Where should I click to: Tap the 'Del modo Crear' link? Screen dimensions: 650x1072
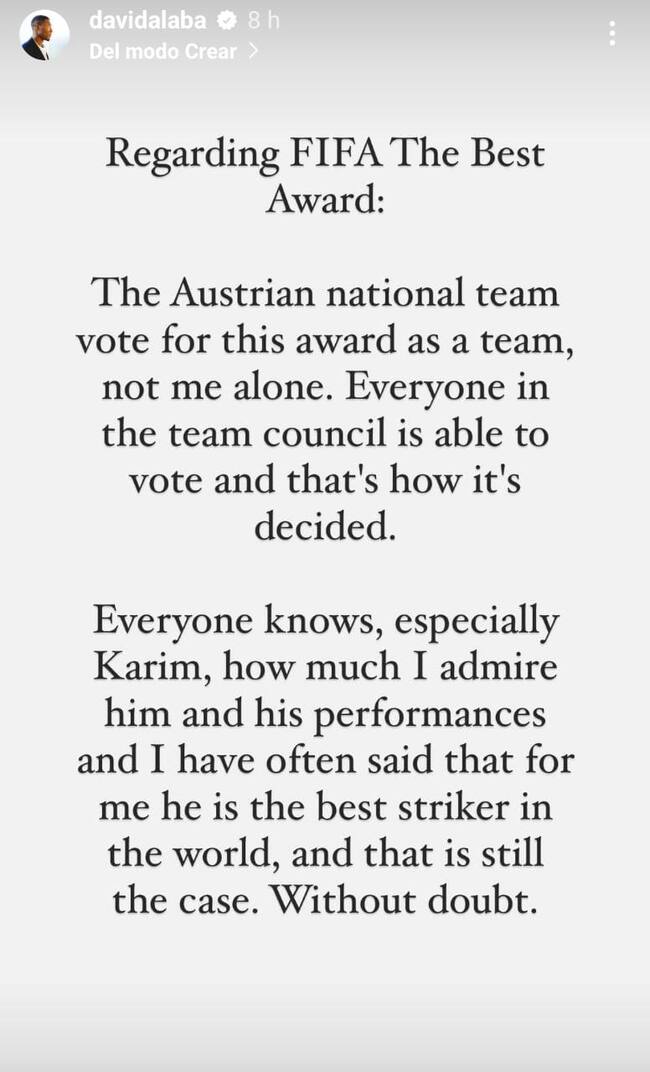174,51
